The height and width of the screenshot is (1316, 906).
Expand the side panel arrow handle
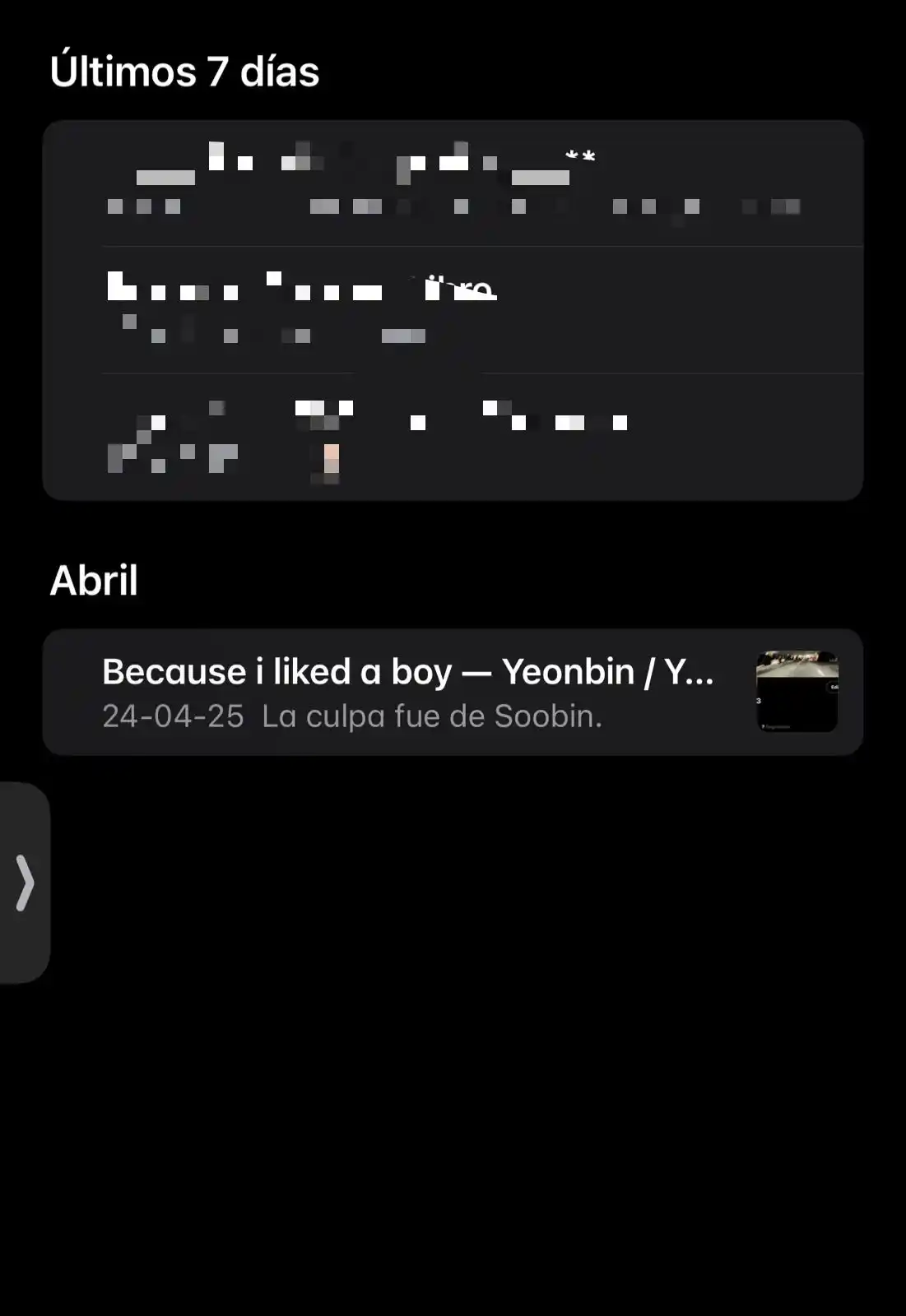(25, 883)
